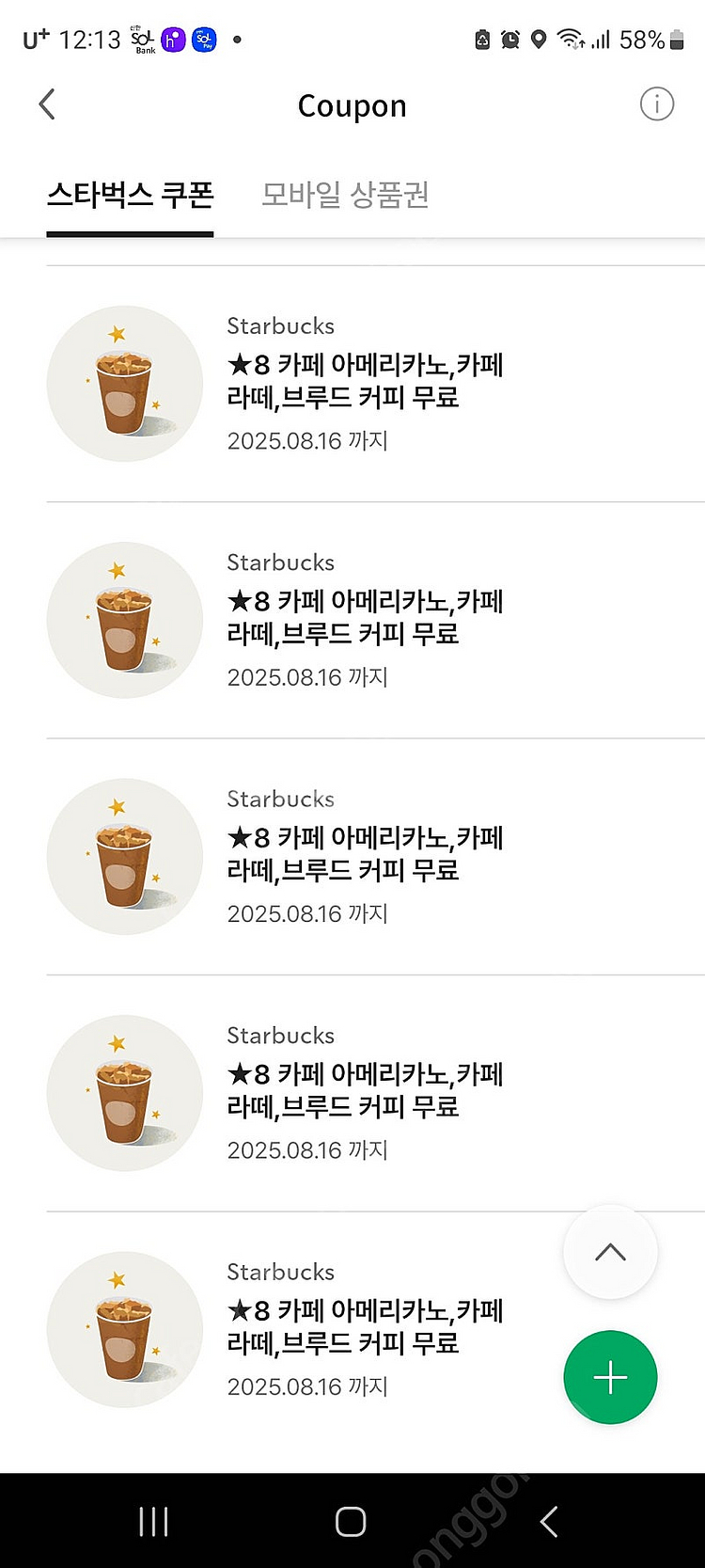This screenshot has width=705, height=1568.
Task: Open the coupon info icon
Action: point(656,103)
